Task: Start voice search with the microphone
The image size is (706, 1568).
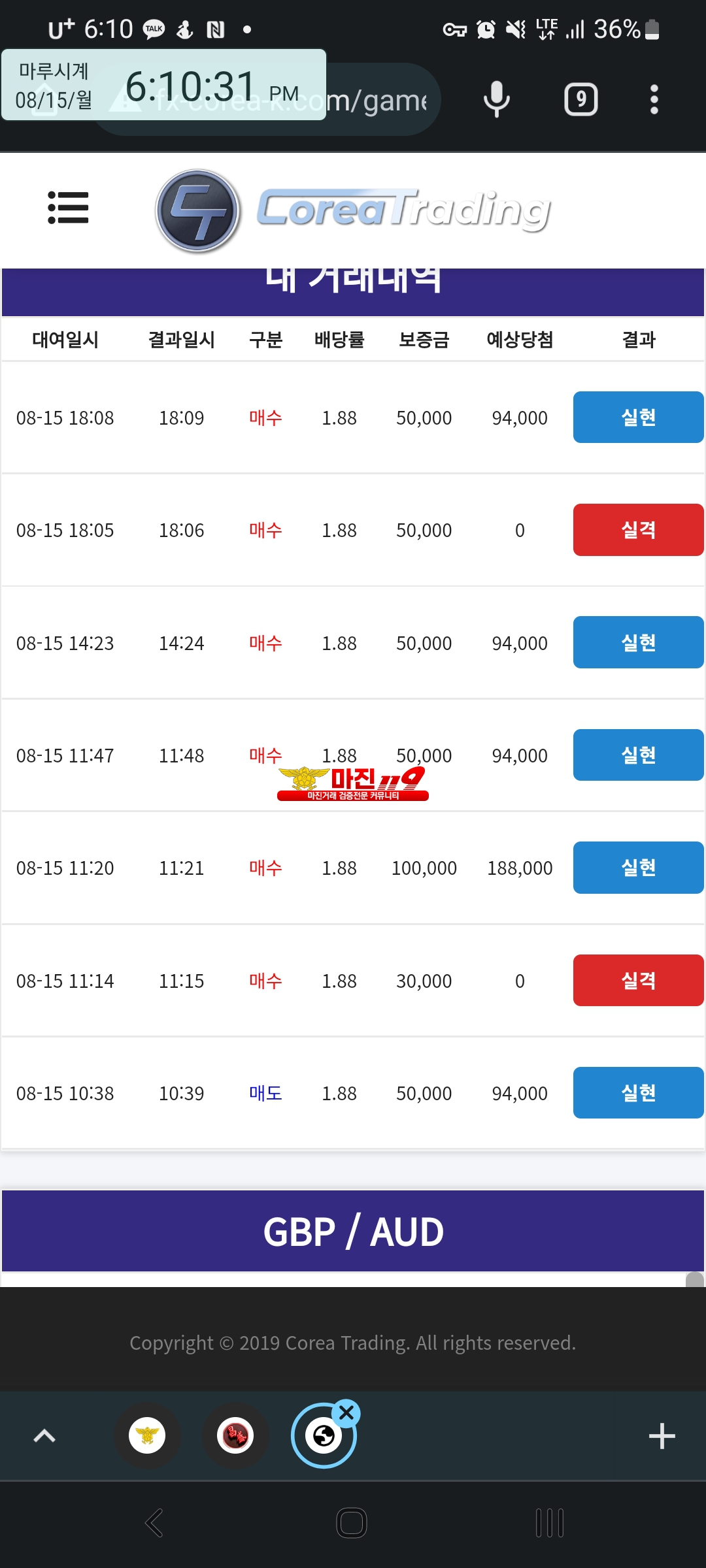Action: coord(496,99)
